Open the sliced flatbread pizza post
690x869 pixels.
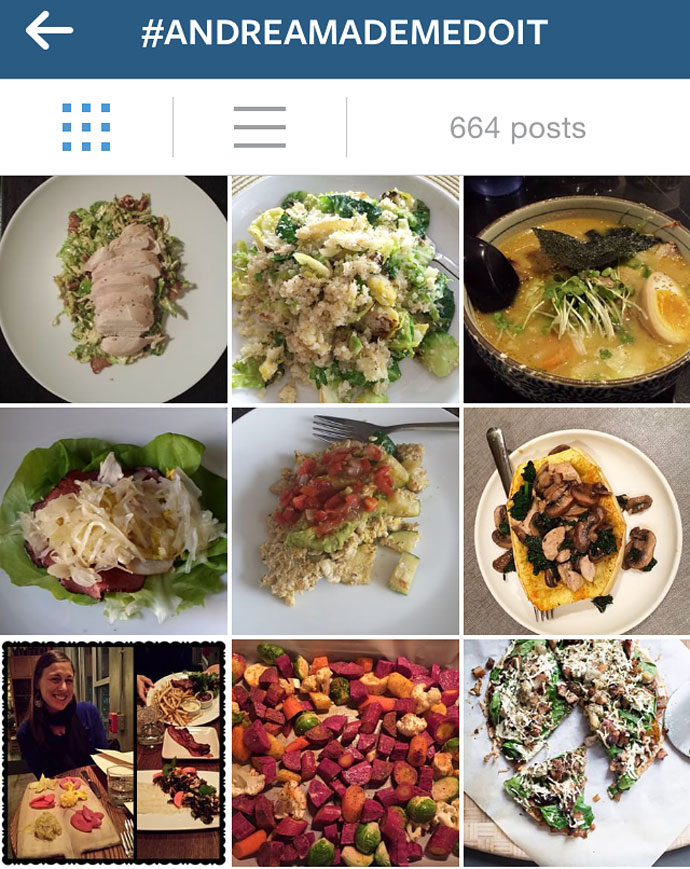click(577, 752)
